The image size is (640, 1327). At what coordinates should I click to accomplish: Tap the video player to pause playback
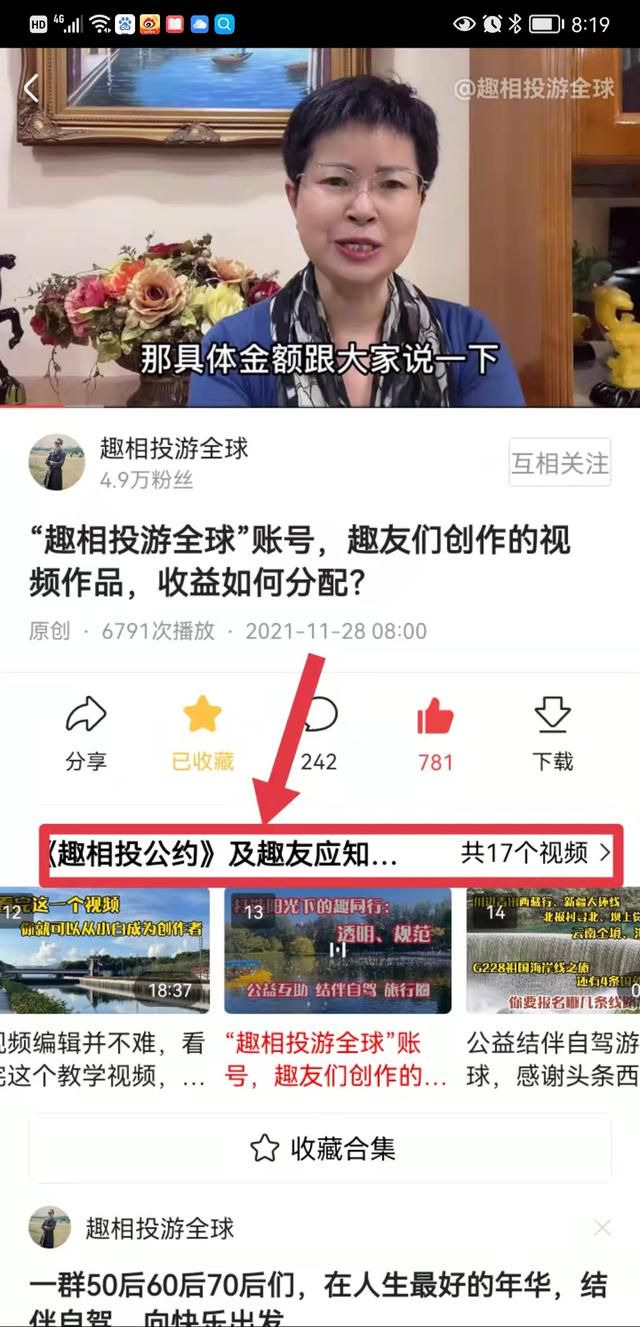(x=320, y=228)
